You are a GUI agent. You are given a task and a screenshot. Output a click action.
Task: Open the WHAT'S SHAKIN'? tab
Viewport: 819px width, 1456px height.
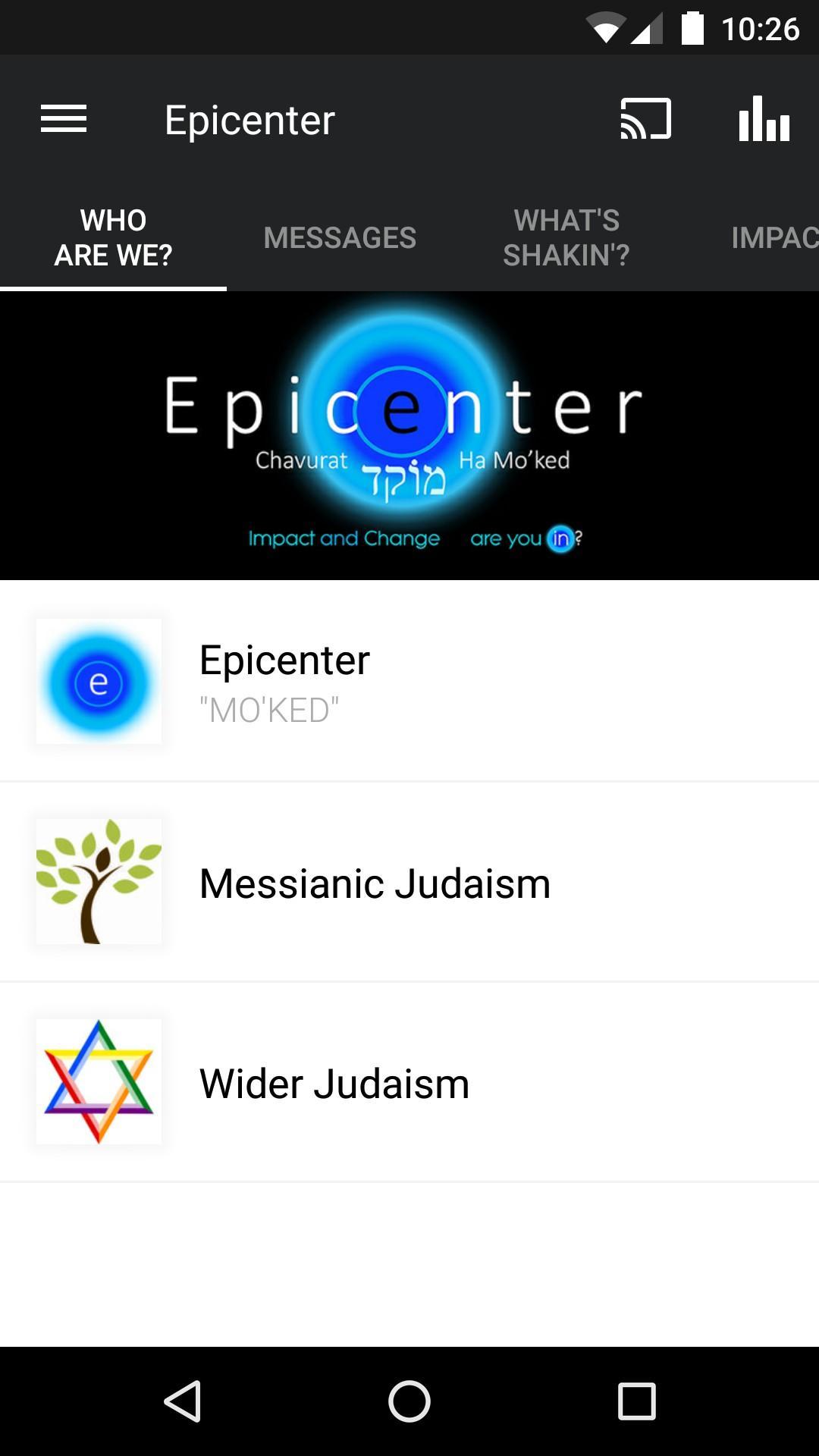tap(567, 237)
